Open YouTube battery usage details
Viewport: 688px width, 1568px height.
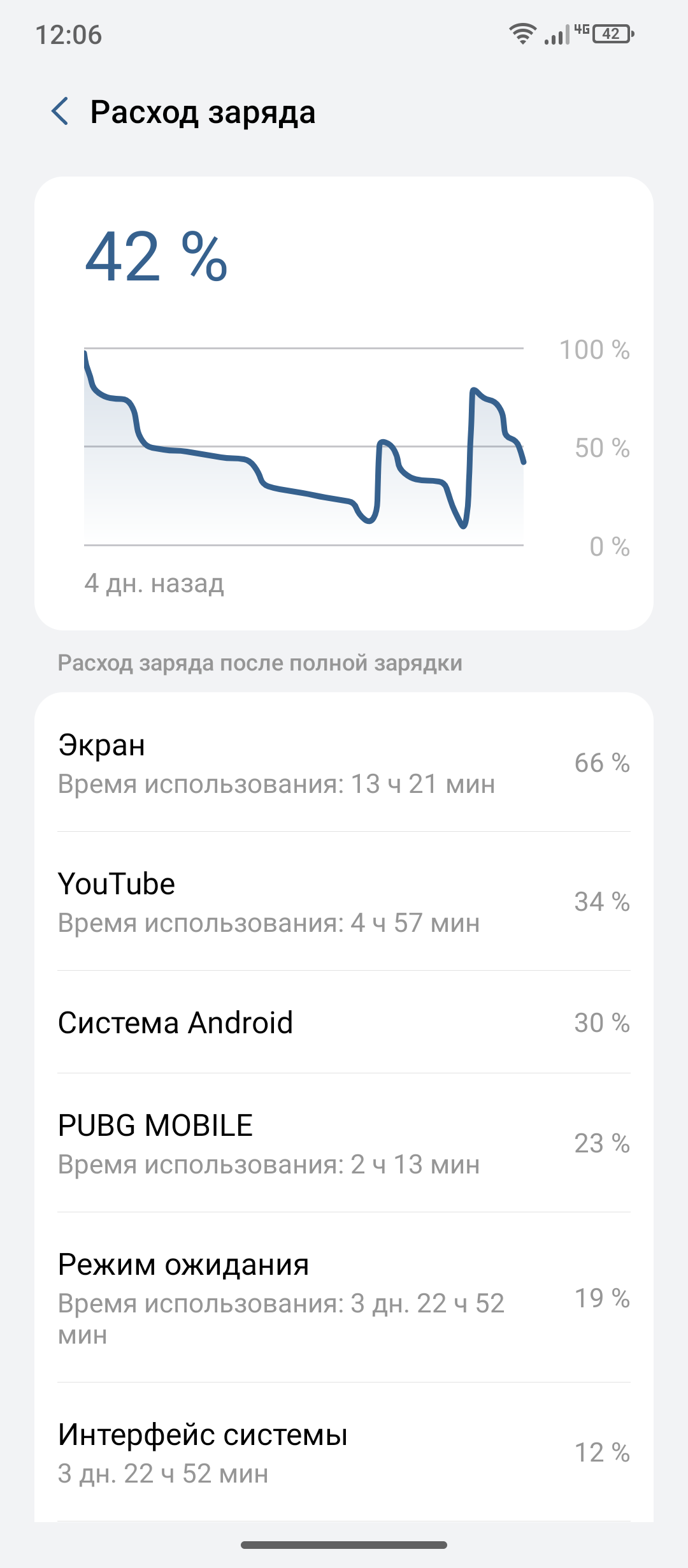point(344,901)
